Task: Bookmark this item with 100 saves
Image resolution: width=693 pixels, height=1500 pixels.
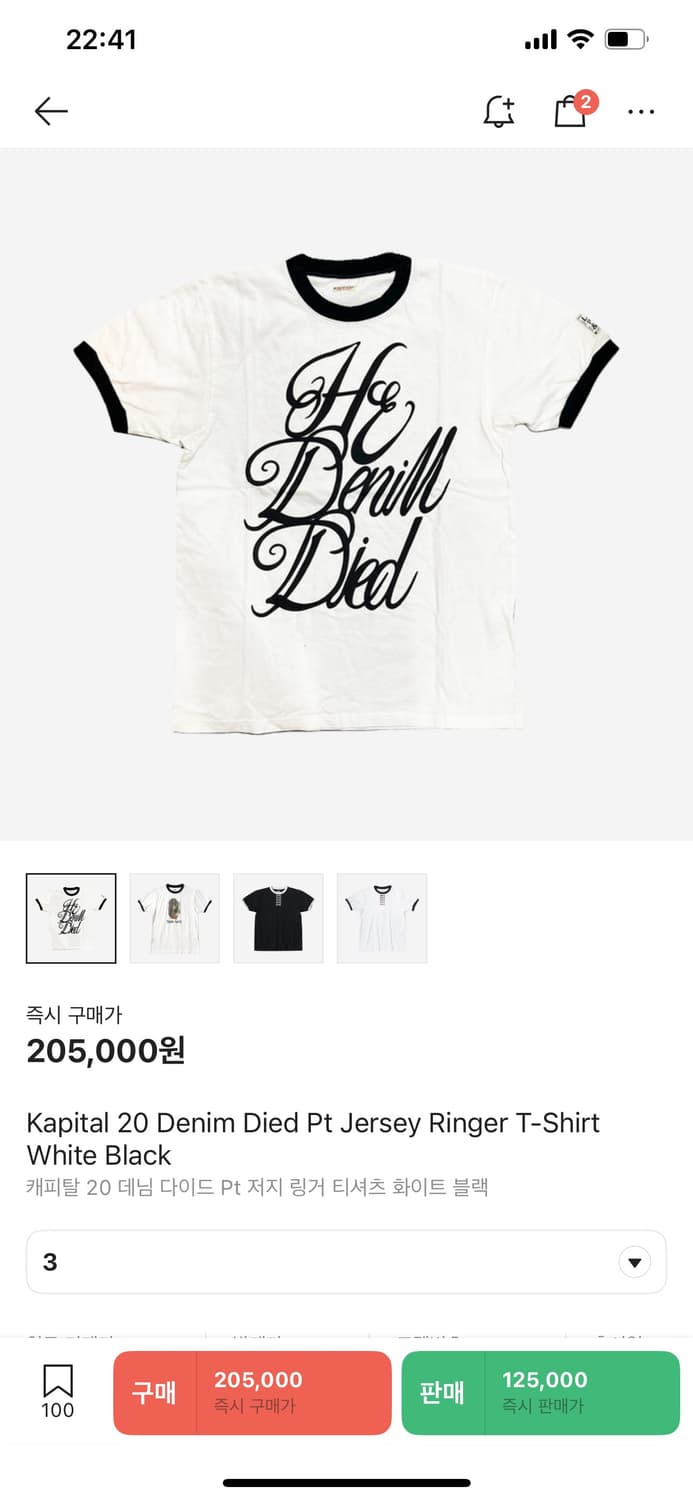Action: [x=58, y=1391]
